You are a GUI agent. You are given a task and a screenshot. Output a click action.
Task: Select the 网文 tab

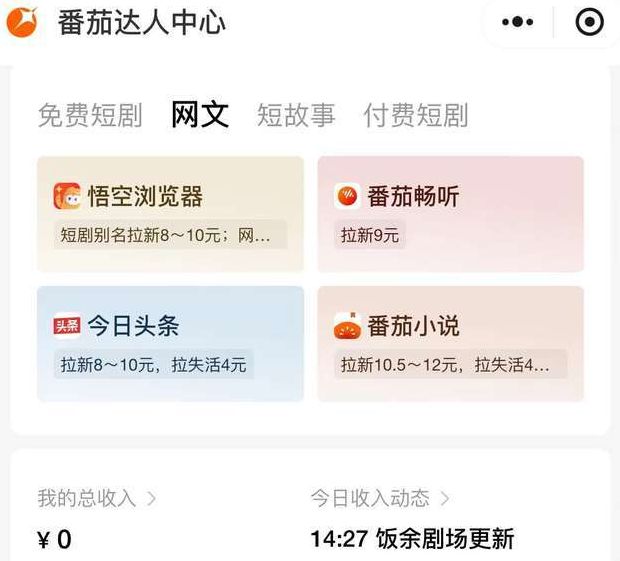click(200, 114)
